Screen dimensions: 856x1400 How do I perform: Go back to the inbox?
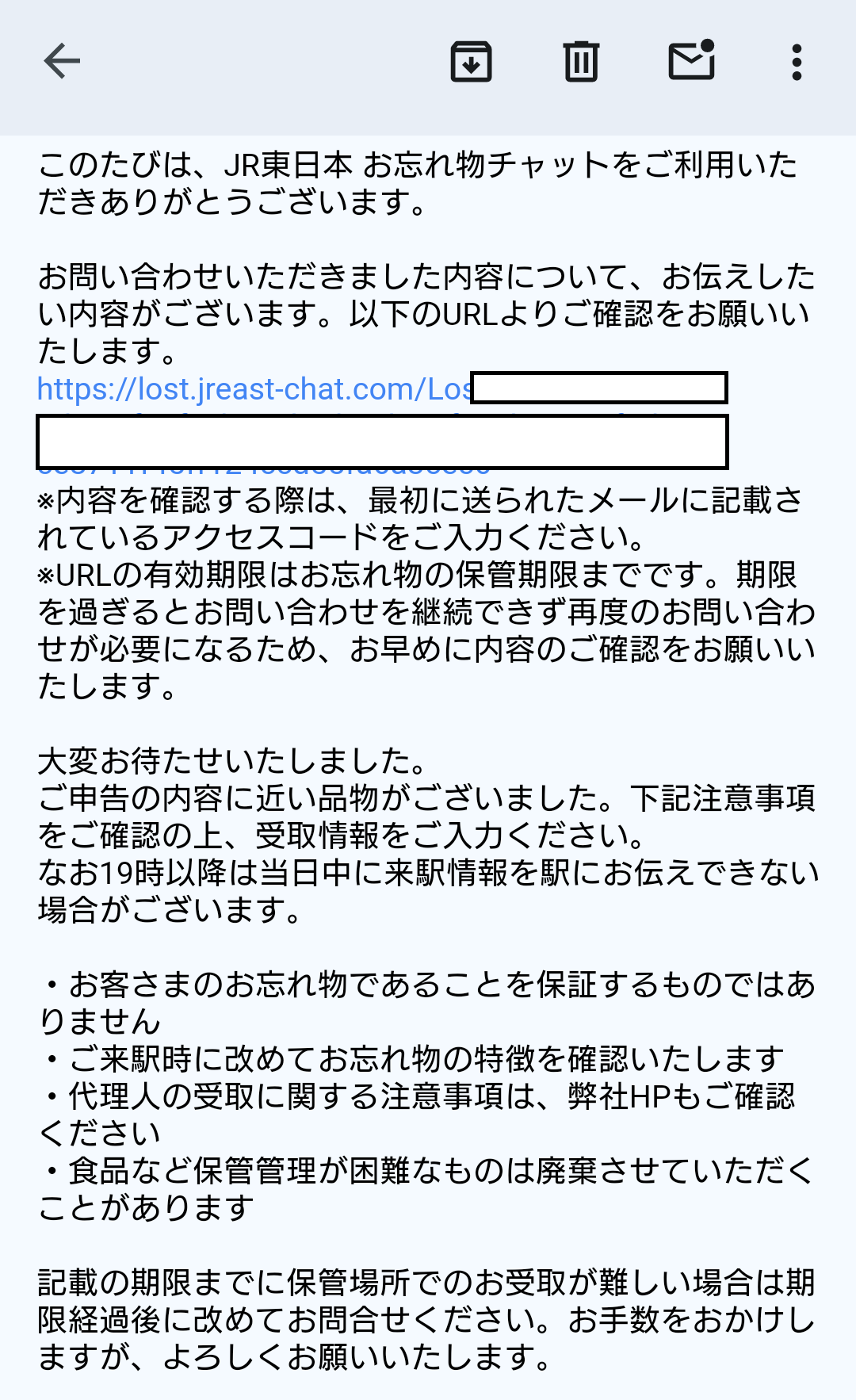(62, 61)
